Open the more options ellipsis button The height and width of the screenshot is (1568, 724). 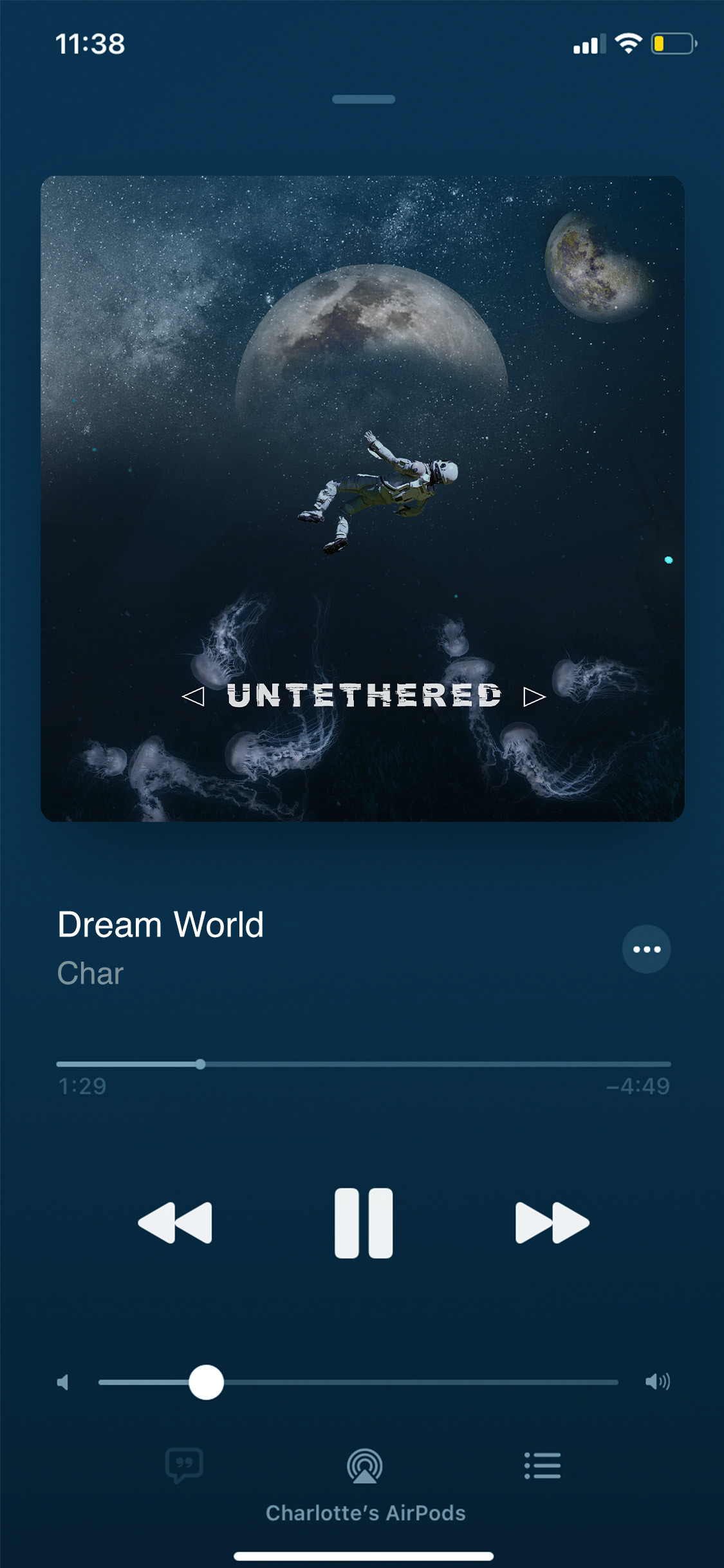coord(646,949)
